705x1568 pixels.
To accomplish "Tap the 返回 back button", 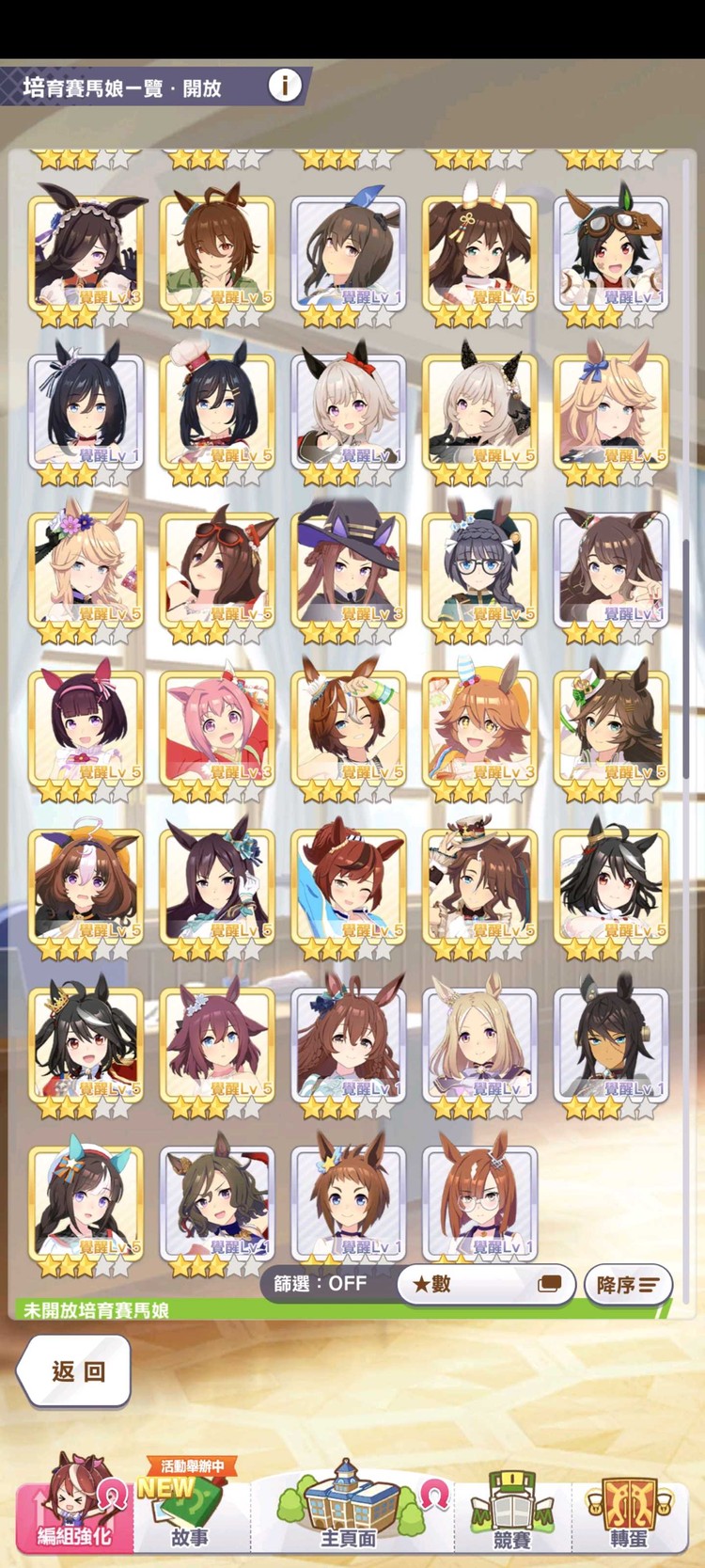I will 74,1370.
